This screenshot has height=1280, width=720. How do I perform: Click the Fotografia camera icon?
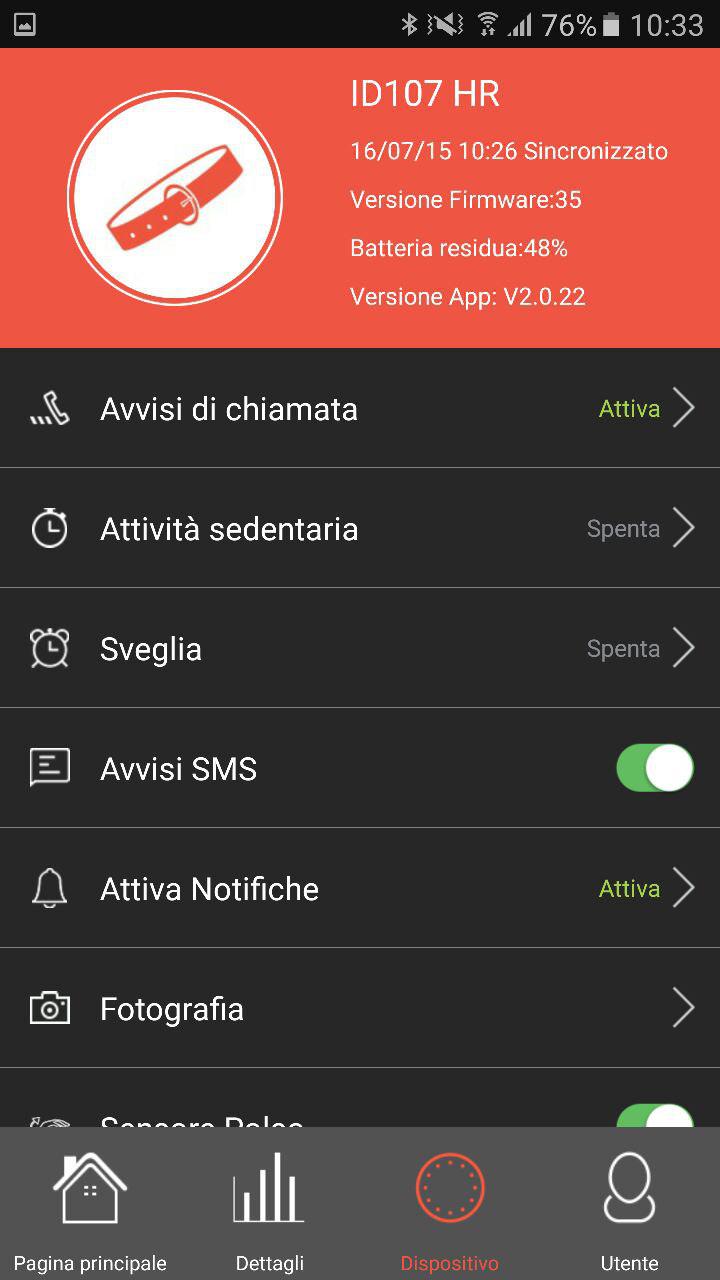click(x=48, y=1008)
